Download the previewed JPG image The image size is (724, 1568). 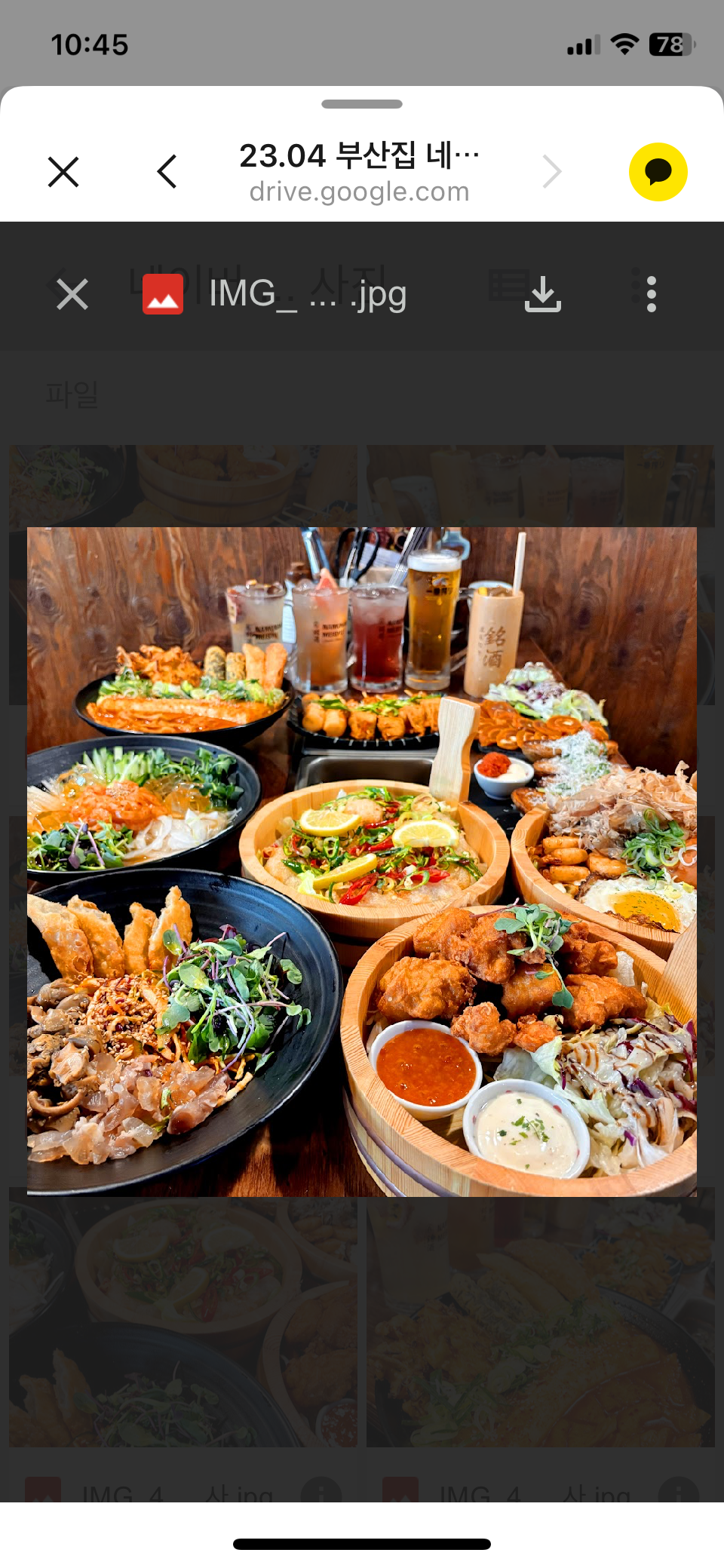click(543, 294)
